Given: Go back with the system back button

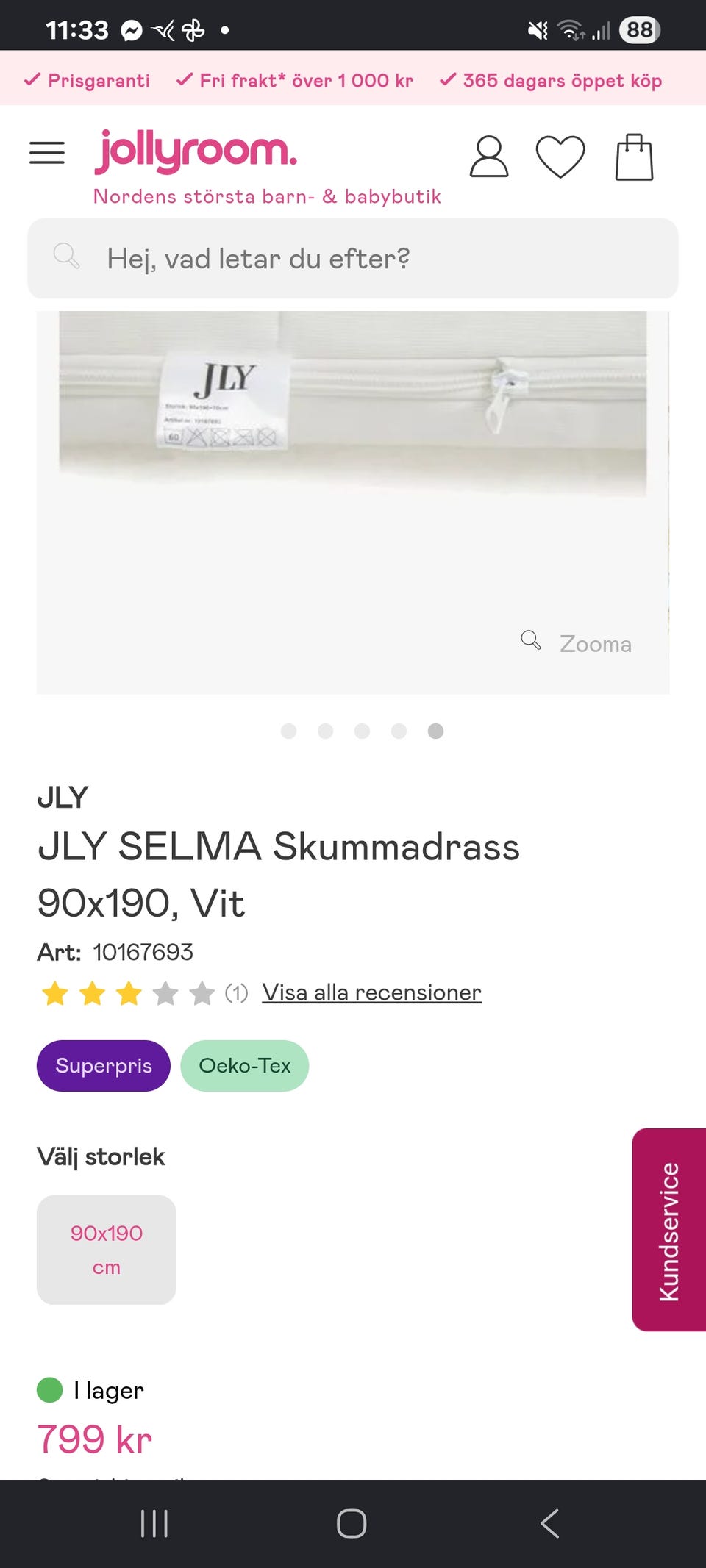Looking at the screenshot, I should coord(550,1523).
